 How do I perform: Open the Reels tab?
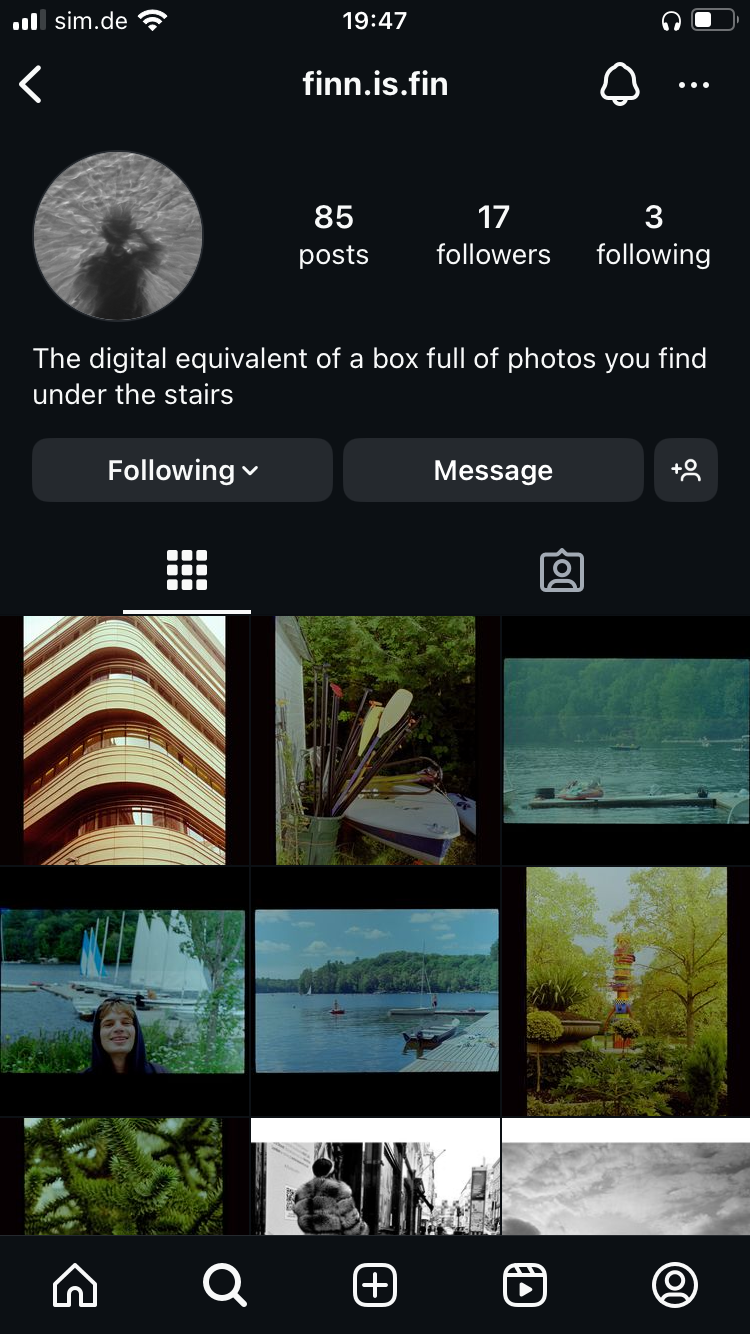click(525, 1285)
